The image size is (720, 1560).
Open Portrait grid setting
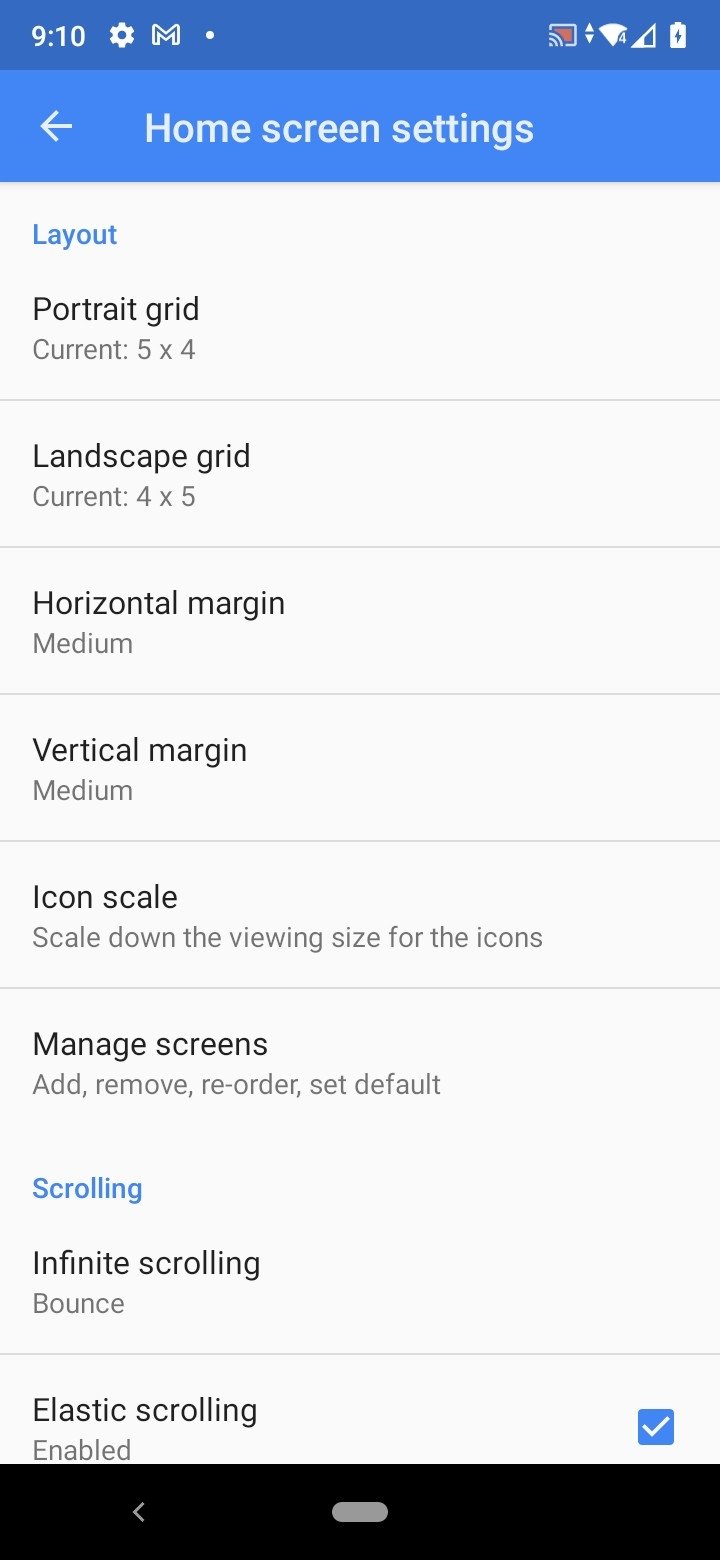(360, 327)
